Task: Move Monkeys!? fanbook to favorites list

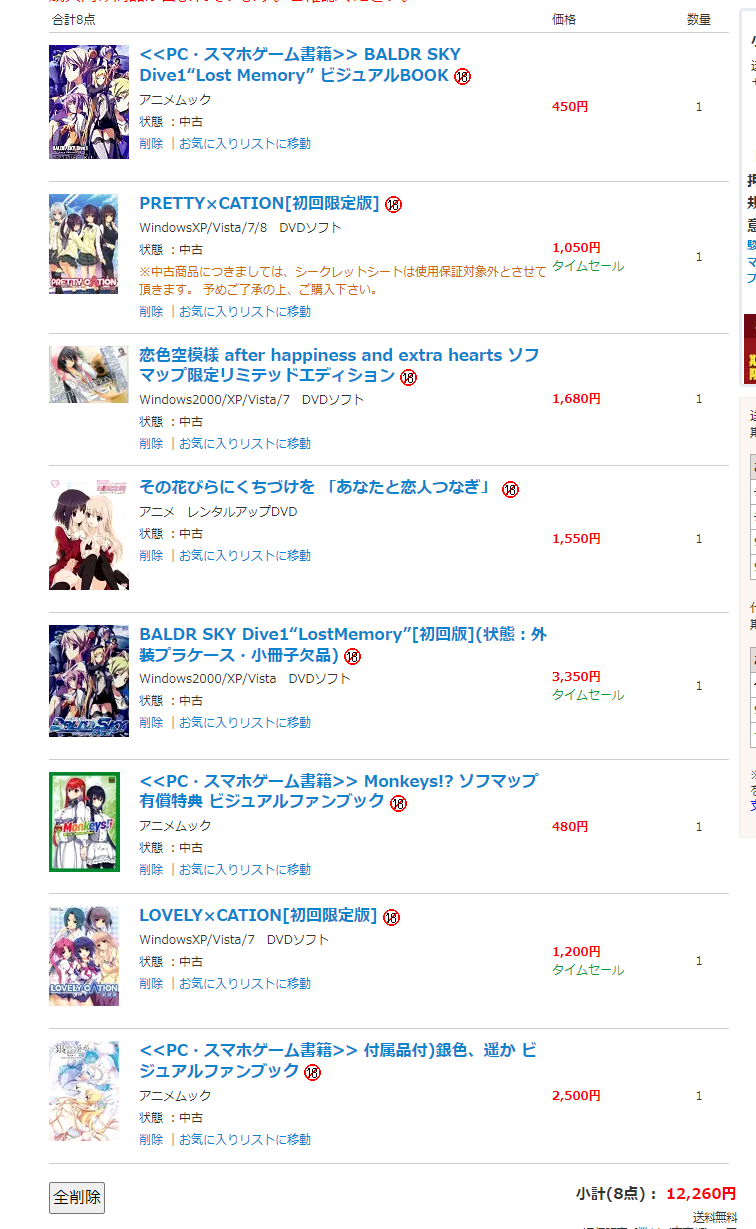Action: pos(244,869)
